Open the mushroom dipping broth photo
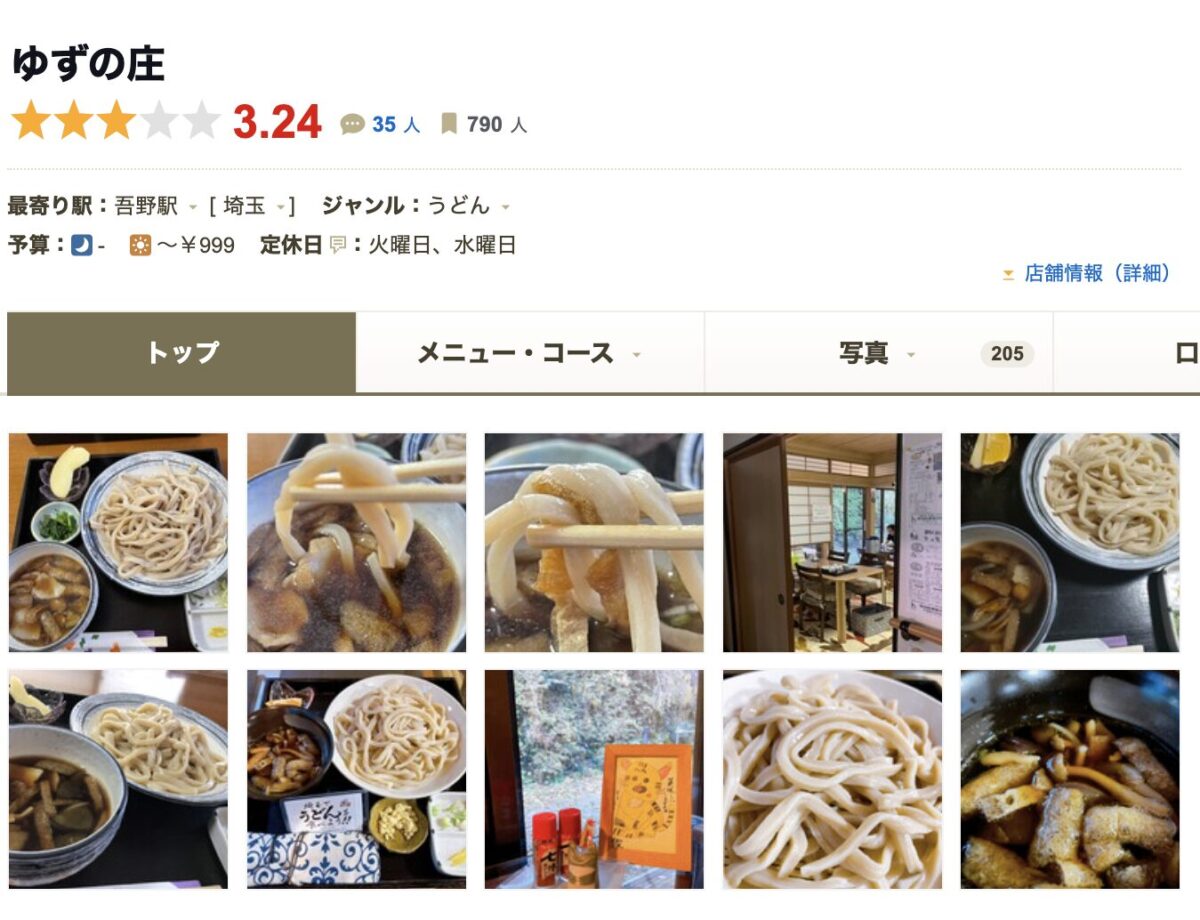This screenshot has height=920, width=1200. point(1070,779)
